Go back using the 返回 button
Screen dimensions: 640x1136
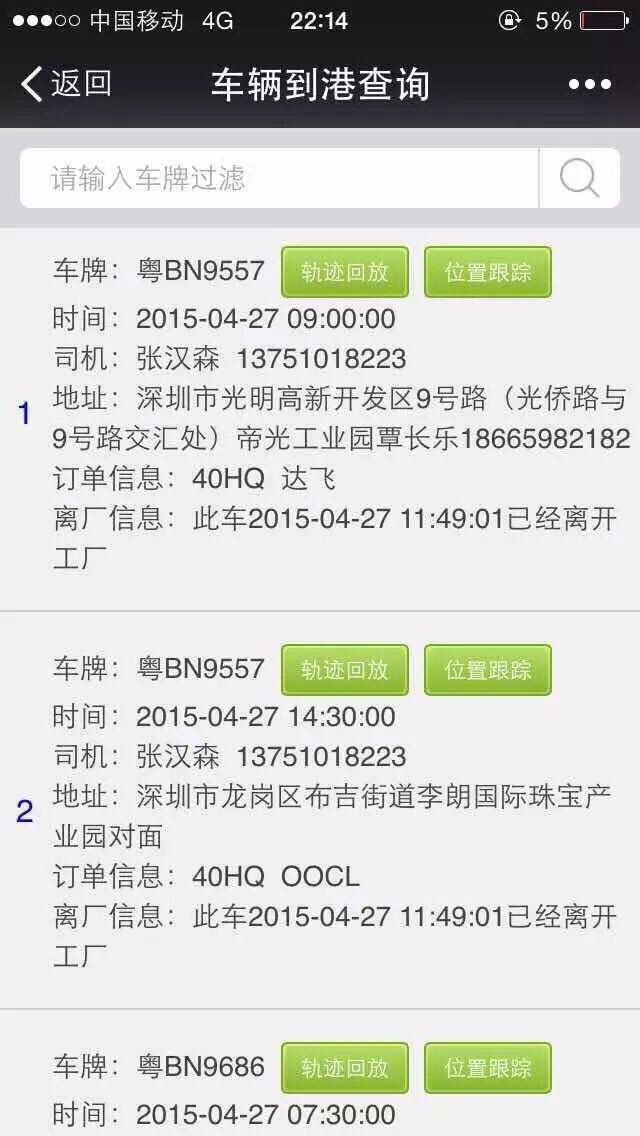[65, 84]
